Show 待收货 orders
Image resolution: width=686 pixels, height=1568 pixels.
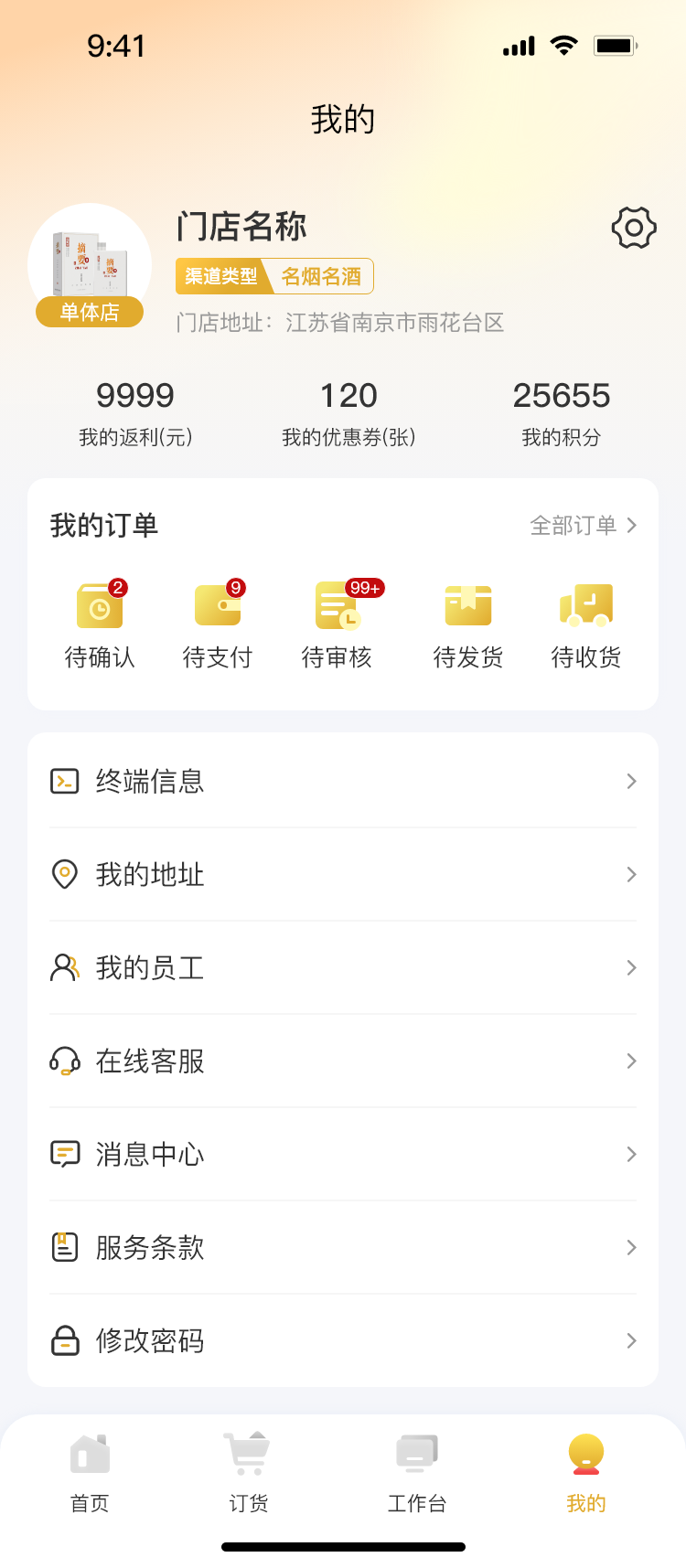point(585,626)
